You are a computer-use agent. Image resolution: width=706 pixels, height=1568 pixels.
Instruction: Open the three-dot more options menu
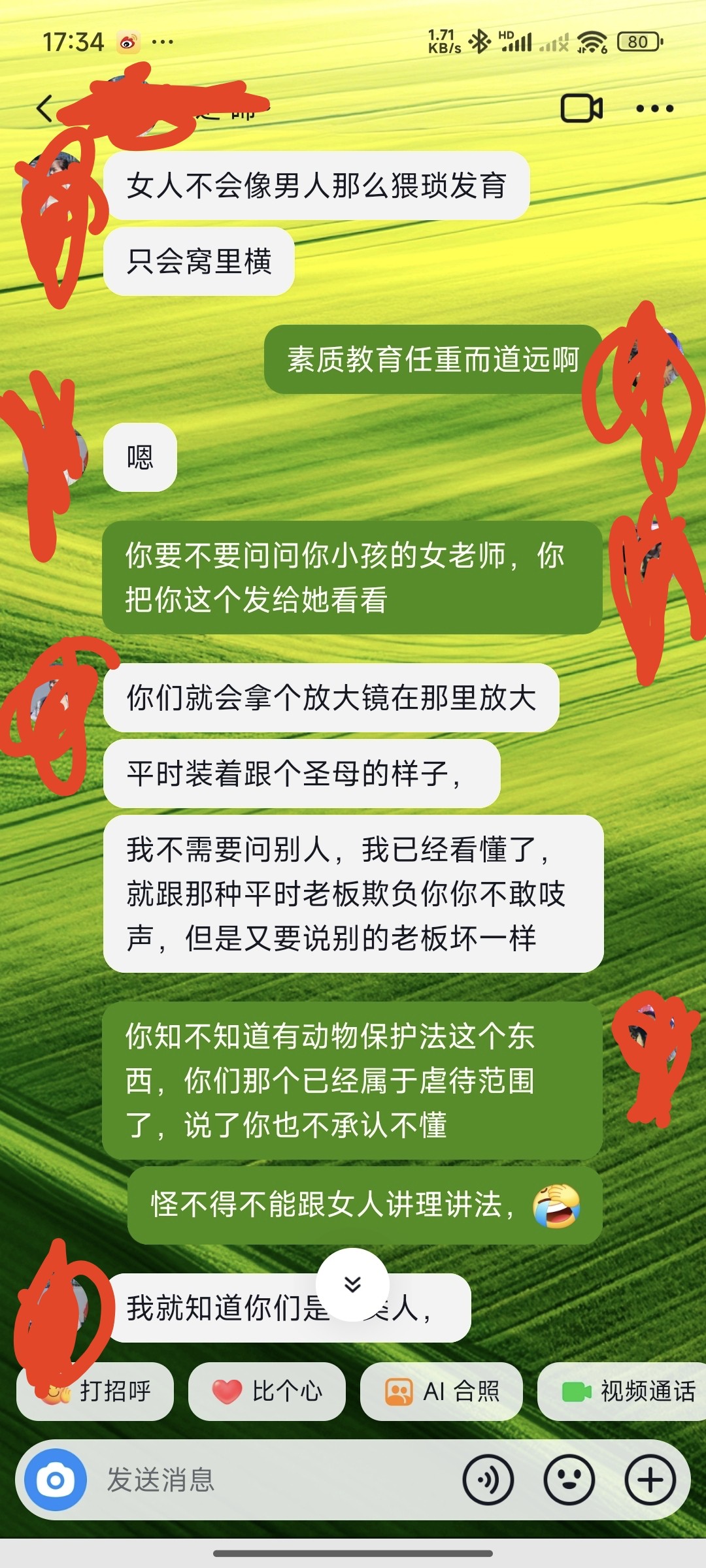[654, 108]
